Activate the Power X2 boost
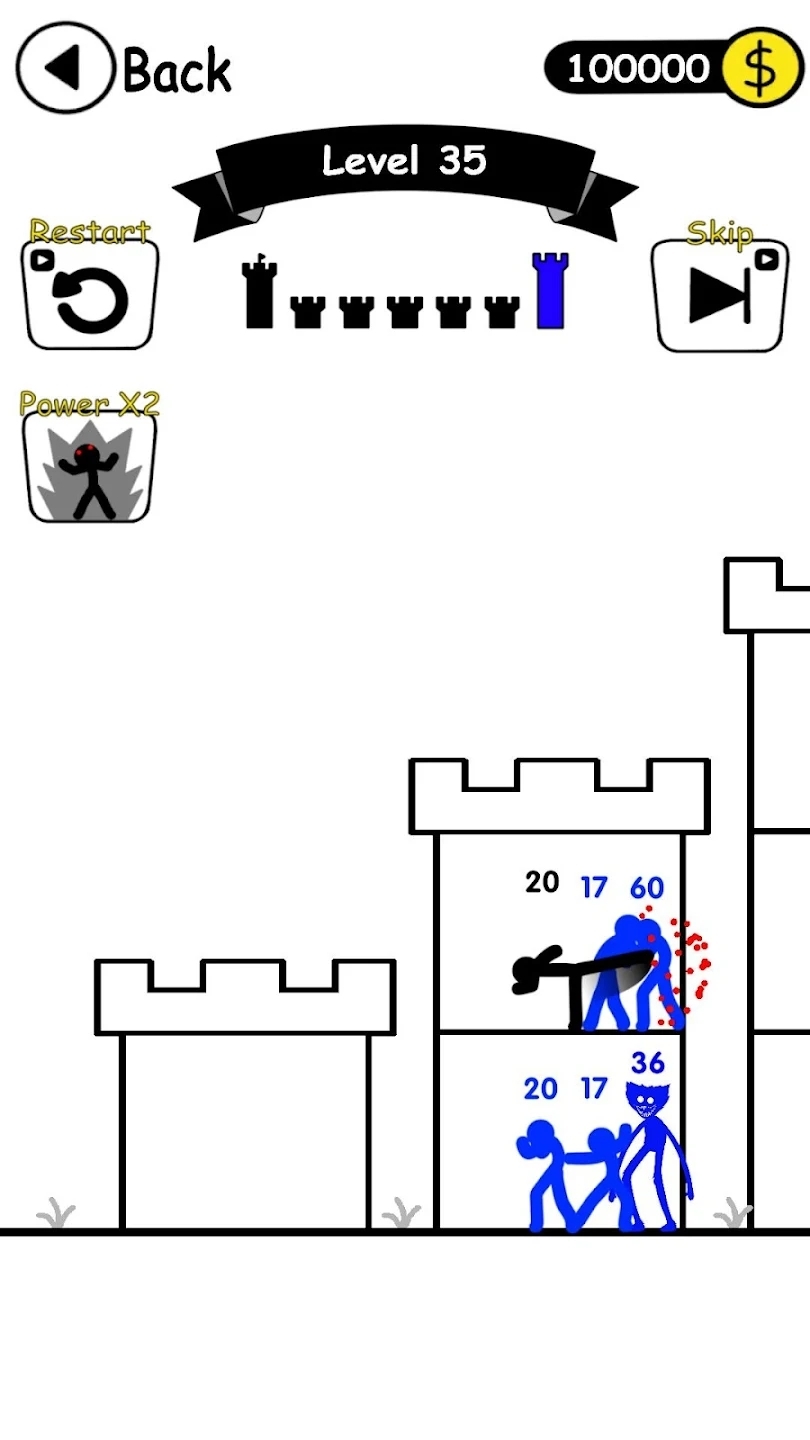Image resolution: width=810 pixels, height=1440 pixels. click(90, 467)
